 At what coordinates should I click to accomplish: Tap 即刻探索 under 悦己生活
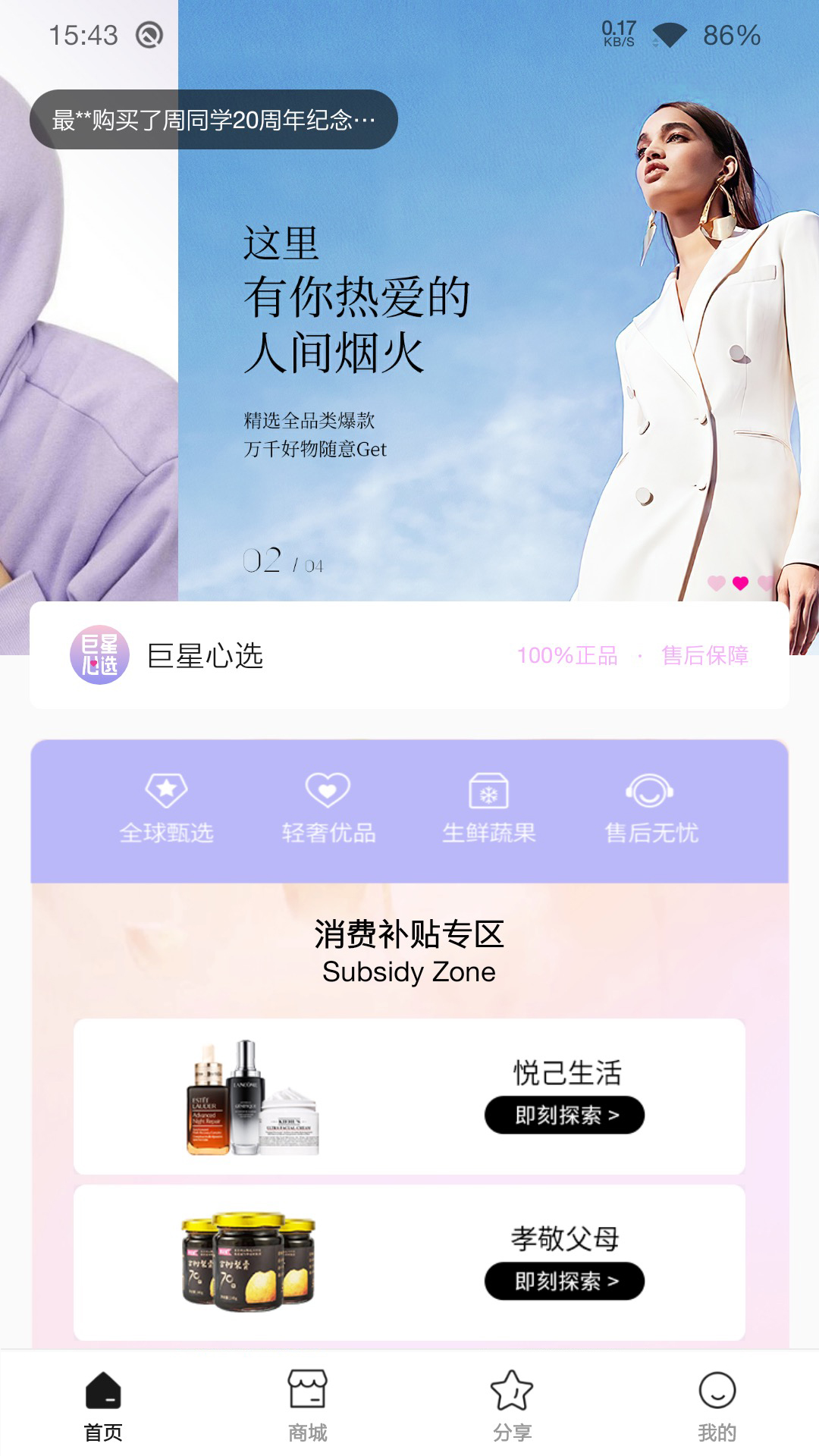point(564,1115)
